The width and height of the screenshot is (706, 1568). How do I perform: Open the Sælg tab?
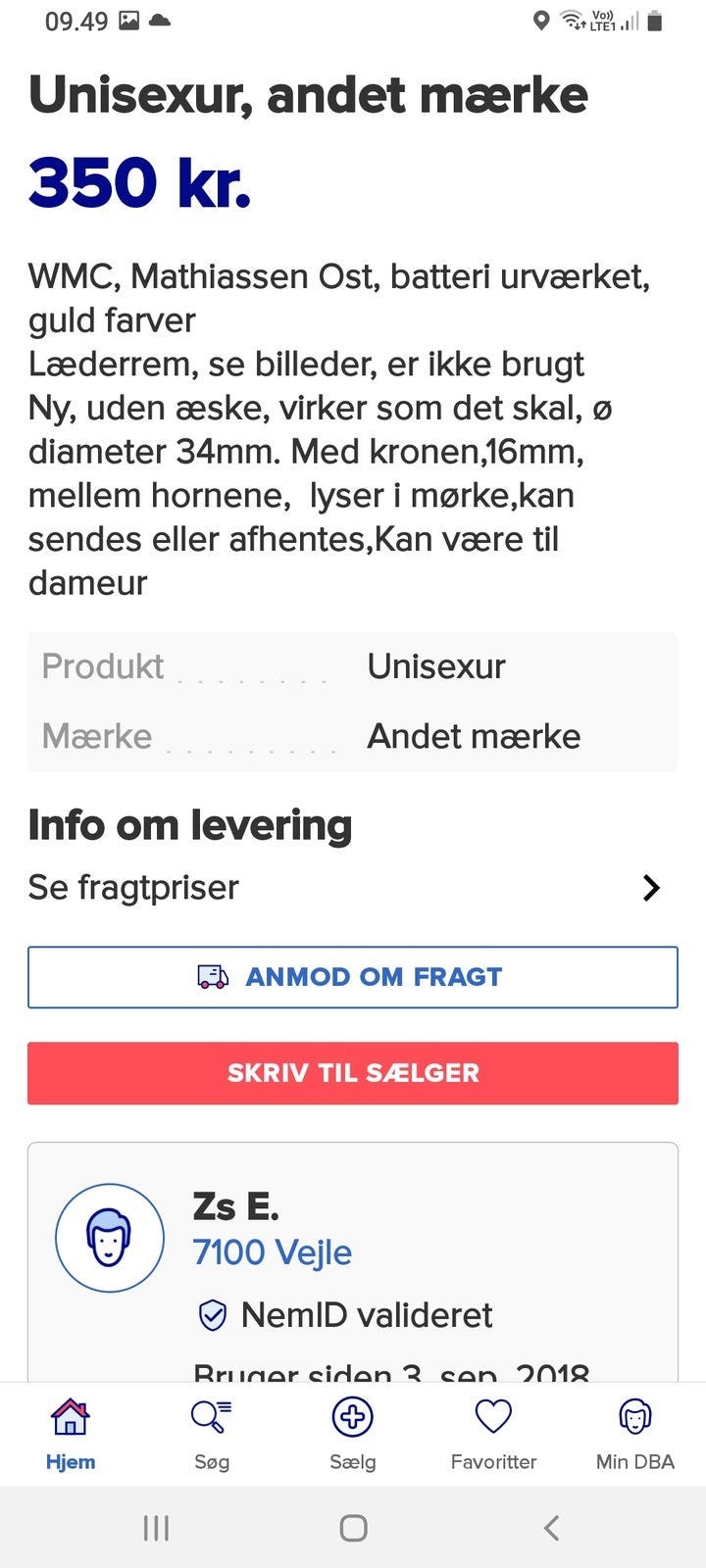click(x=353, y=1435)
